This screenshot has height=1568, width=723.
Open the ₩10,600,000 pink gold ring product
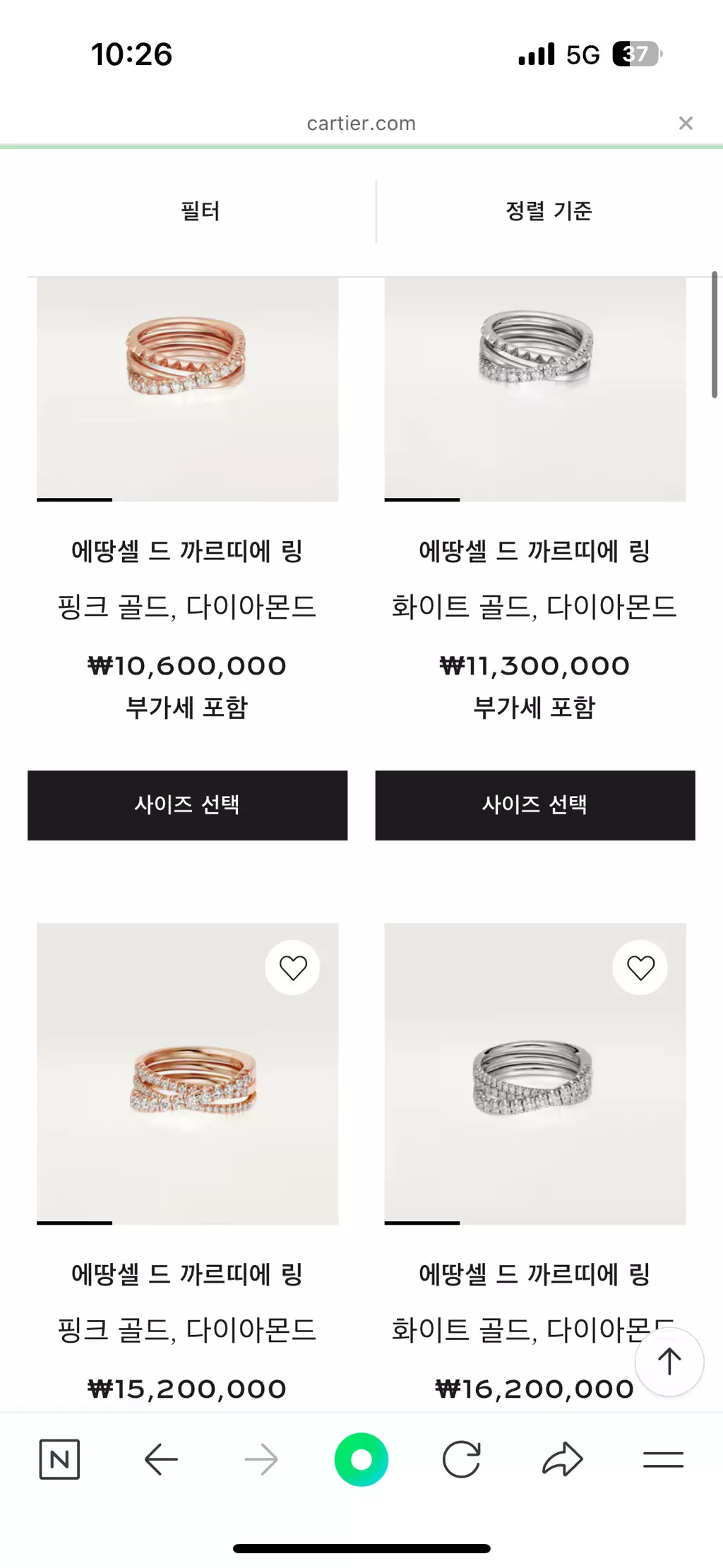pos(187,388)
